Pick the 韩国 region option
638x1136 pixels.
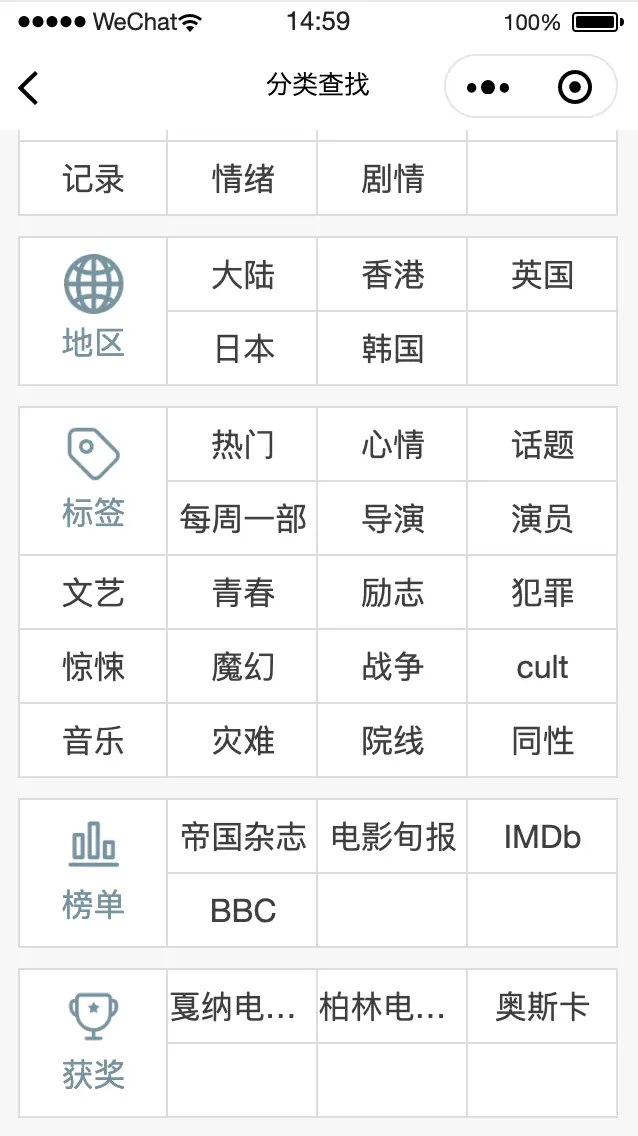pyautogui.click(x=392, y=349)
